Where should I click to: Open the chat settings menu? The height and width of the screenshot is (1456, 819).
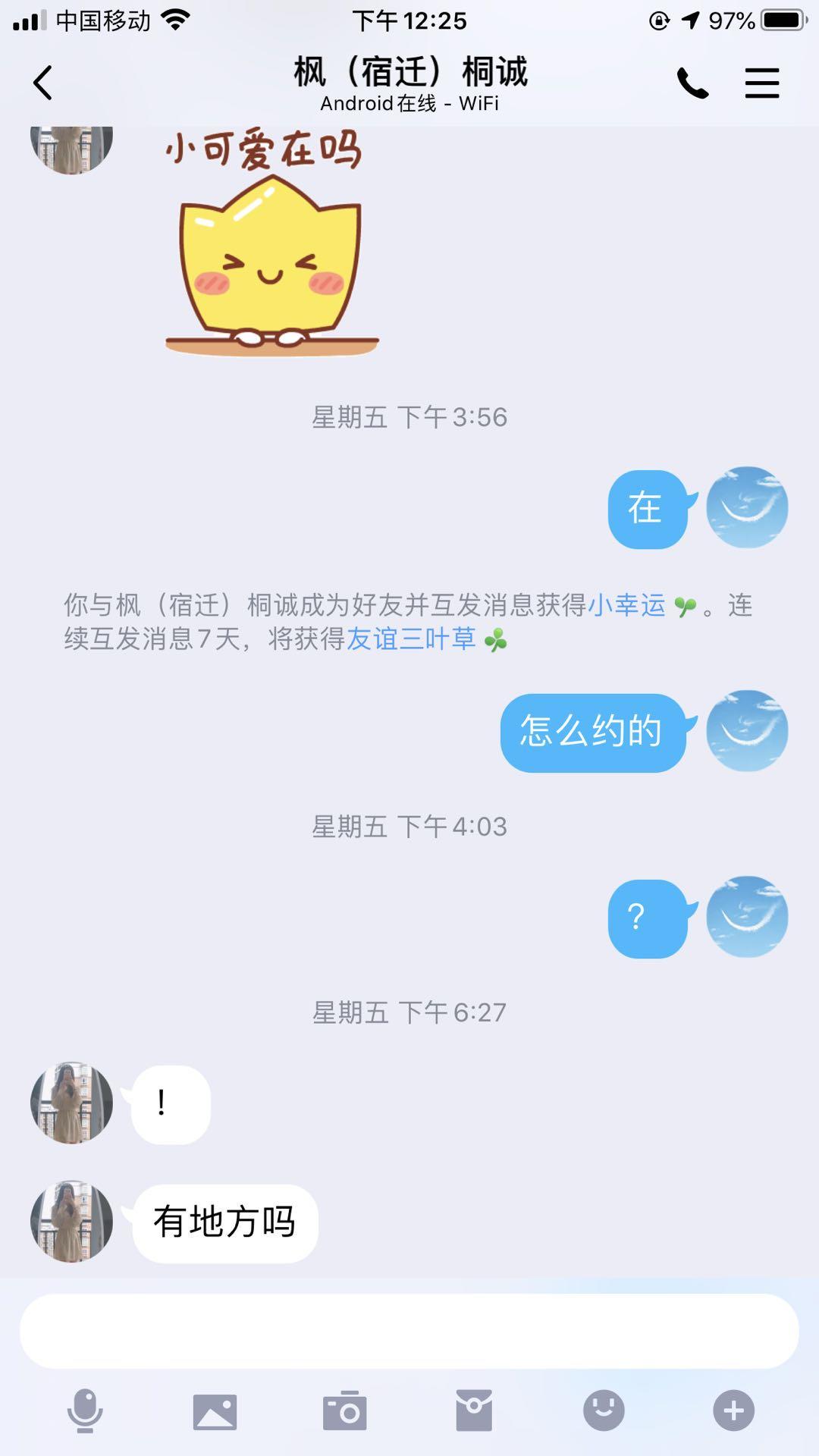pos(761,83)
